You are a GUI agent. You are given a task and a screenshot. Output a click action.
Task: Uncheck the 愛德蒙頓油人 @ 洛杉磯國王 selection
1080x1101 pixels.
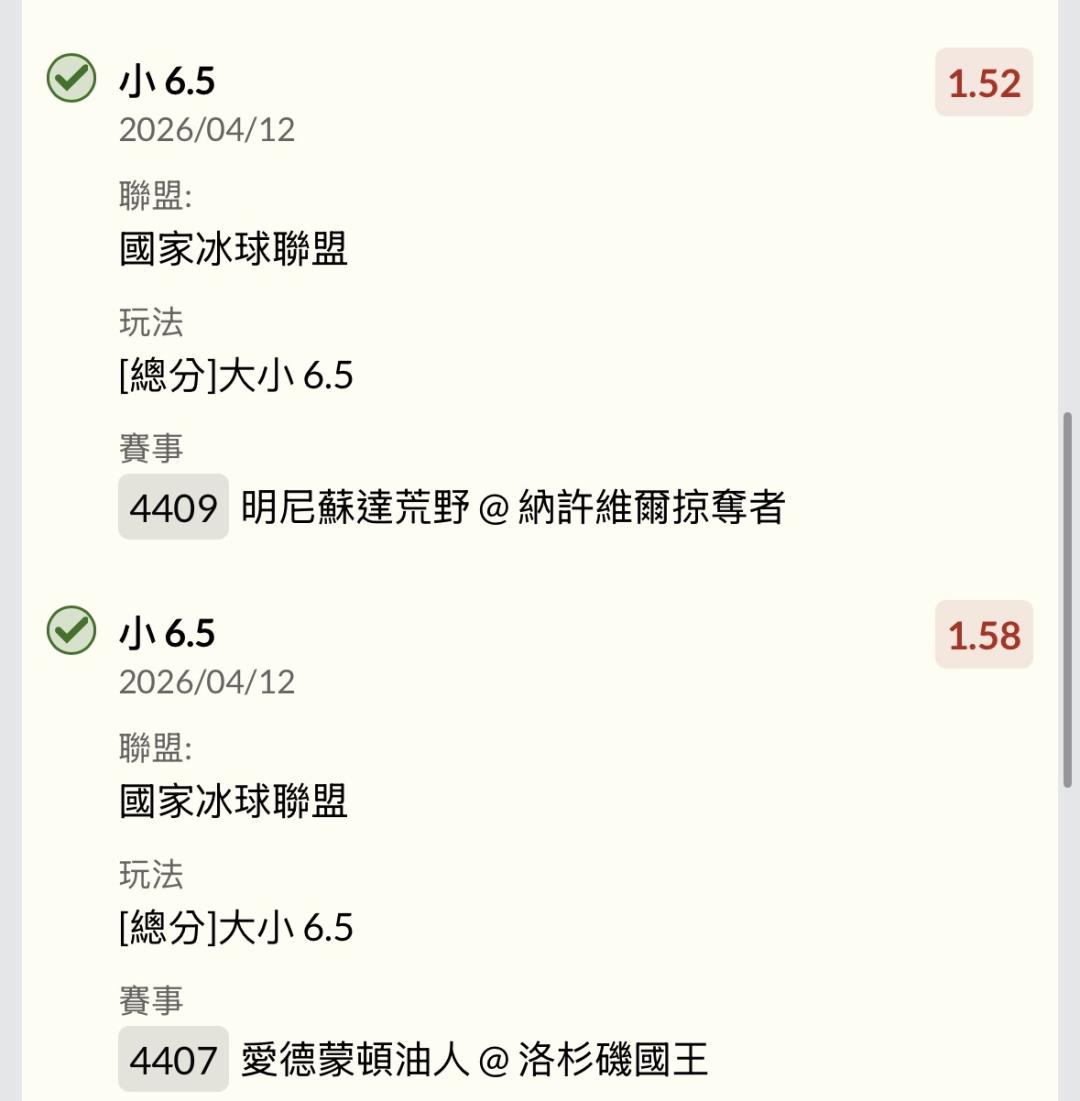[72, 631]
